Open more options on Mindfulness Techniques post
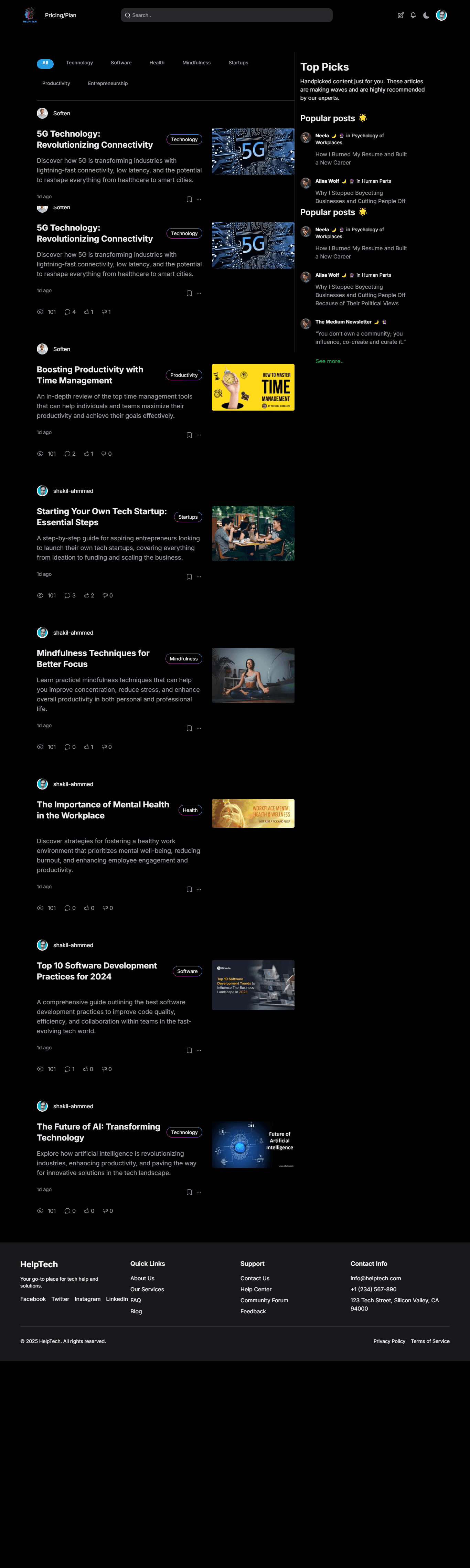 click(x=199, y=728)
